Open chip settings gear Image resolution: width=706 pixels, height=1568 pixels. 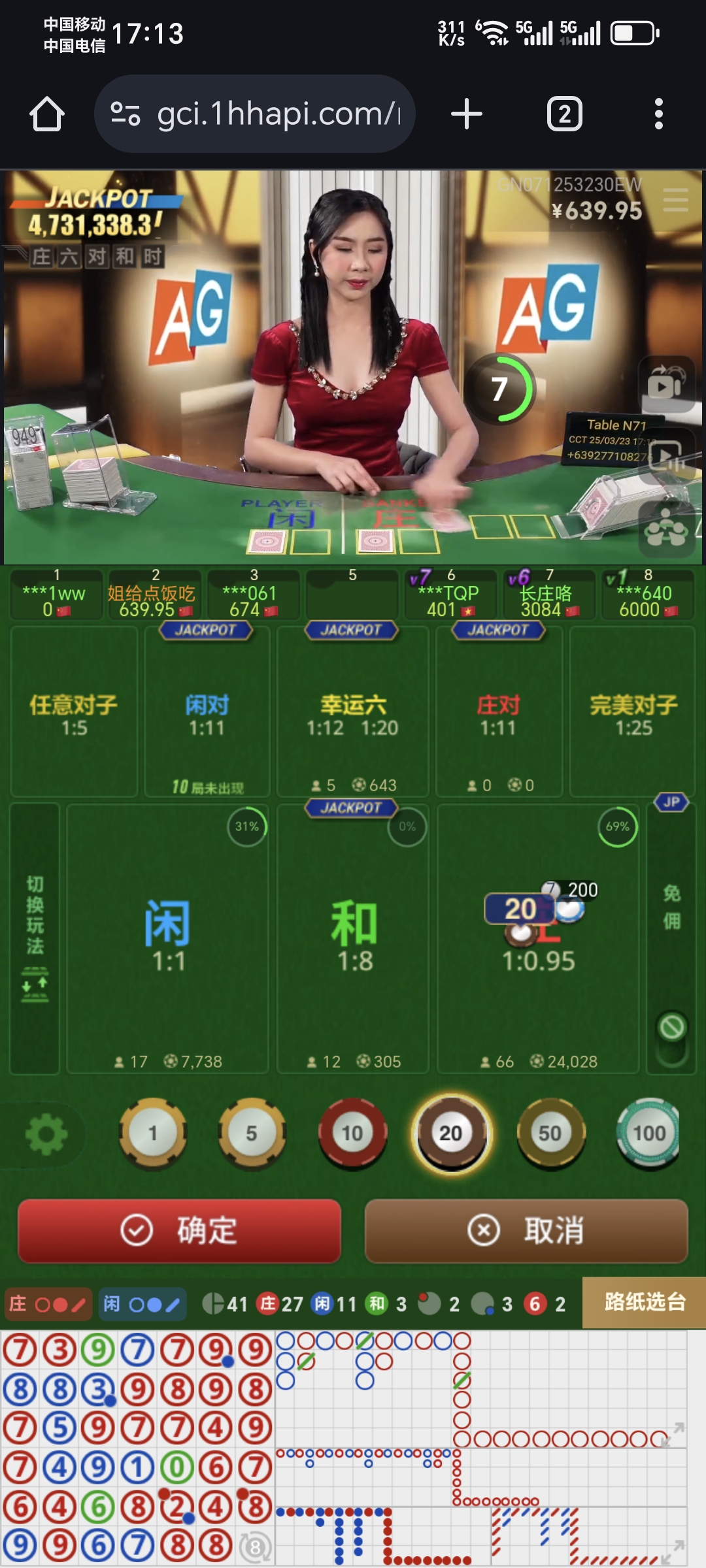pos(46,1134)
